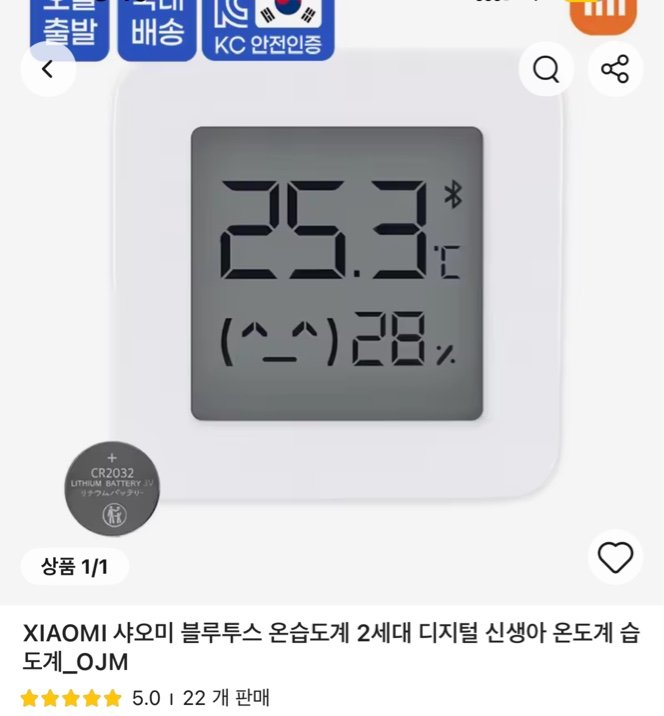Go back using the arrow button
The image size is (664, 716).
(48, 69)
